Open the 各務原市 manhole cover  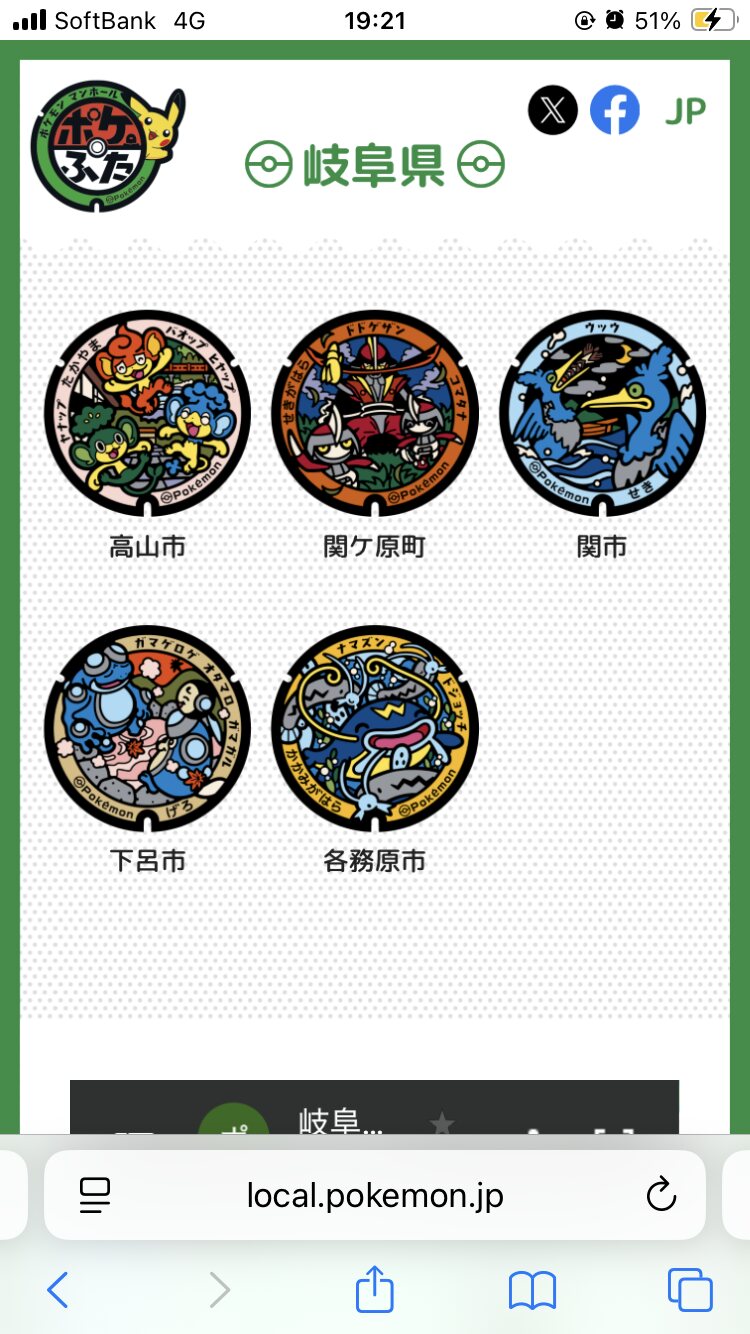pyautogui.click(x=375, y=729)
